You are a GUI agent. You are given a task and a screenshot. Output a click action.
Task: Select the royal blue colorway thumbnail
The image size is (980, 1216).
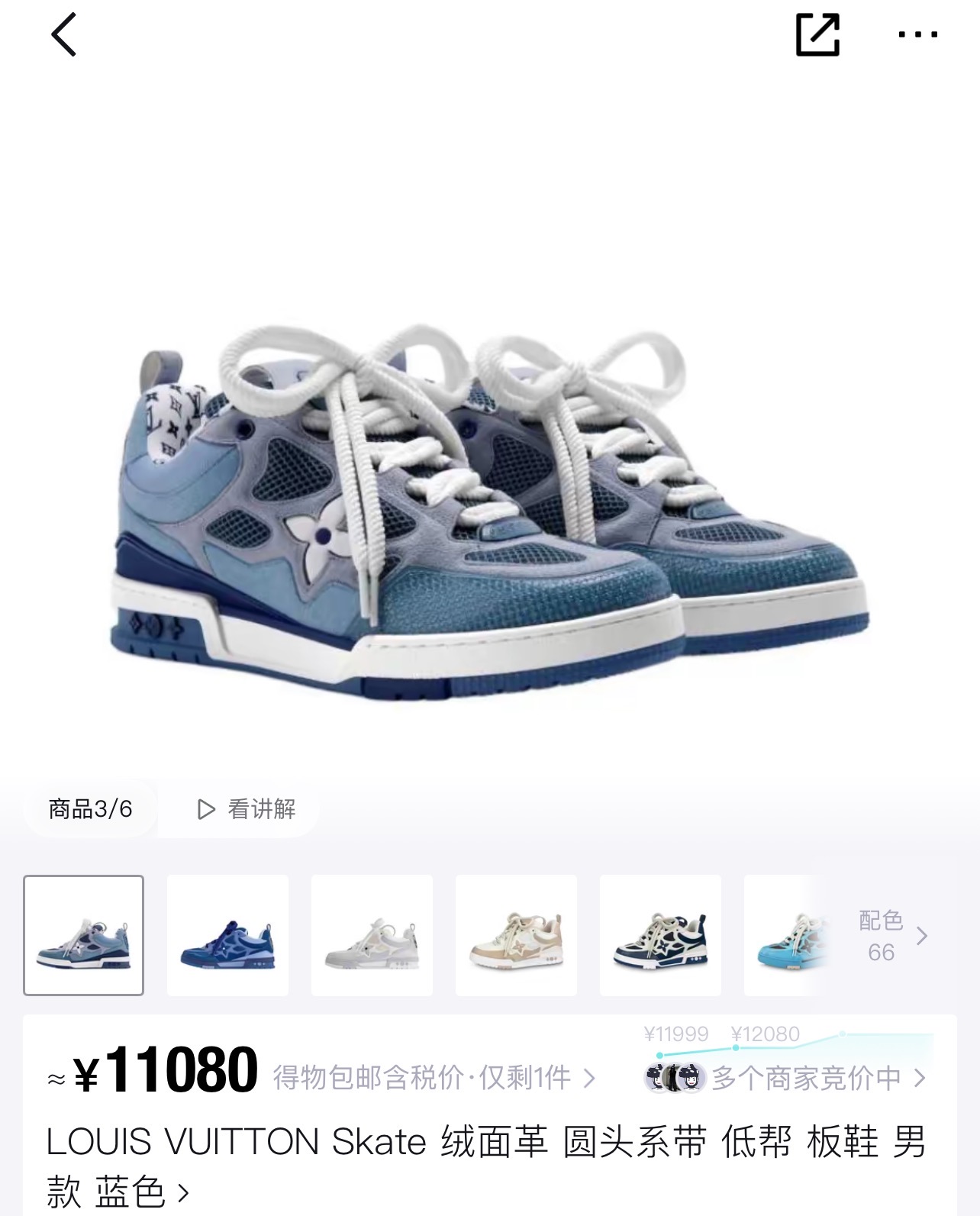[227, 935]
